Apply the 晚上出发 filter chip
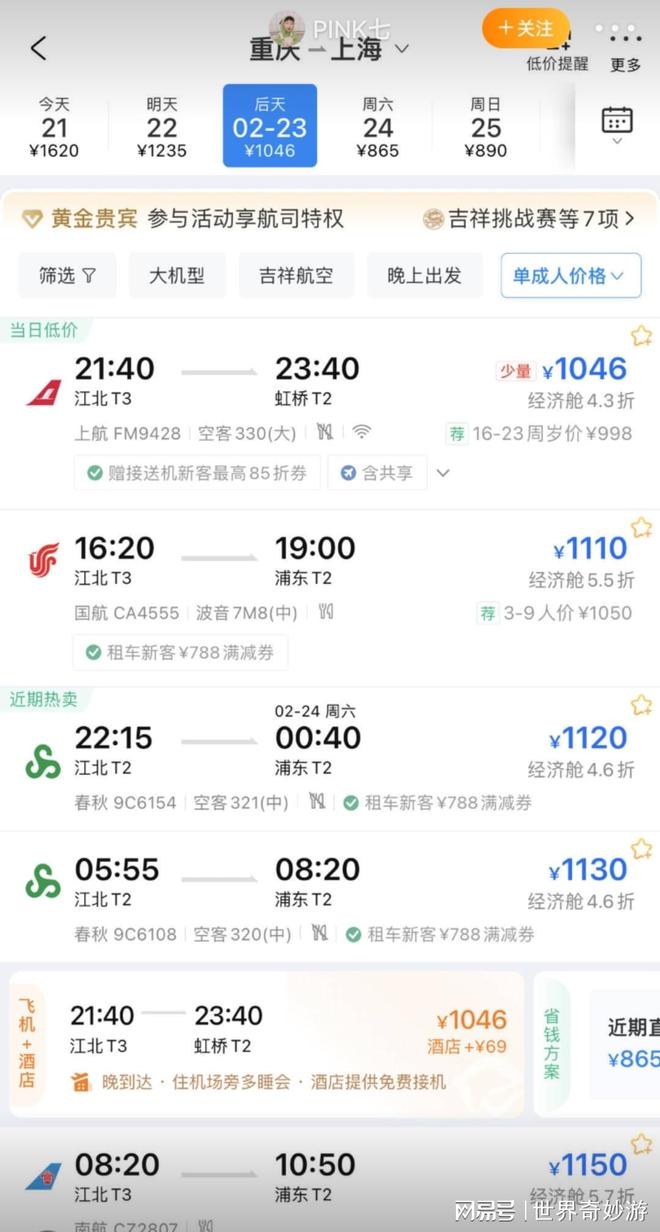Viewport: 660px width, 1232px height. coord(425,275)
